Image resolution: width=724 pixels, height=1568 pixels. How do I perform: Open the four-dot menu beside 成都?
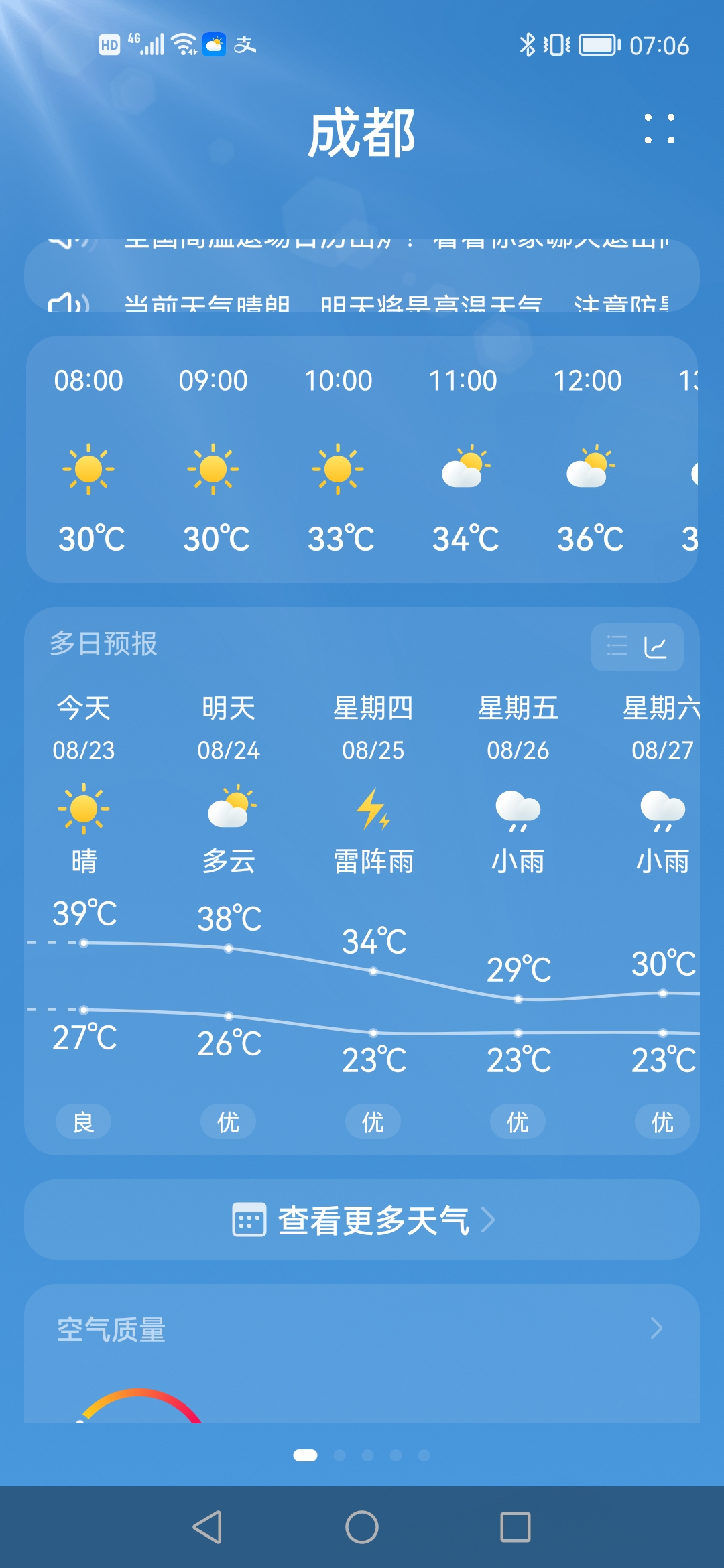[659, 129]
